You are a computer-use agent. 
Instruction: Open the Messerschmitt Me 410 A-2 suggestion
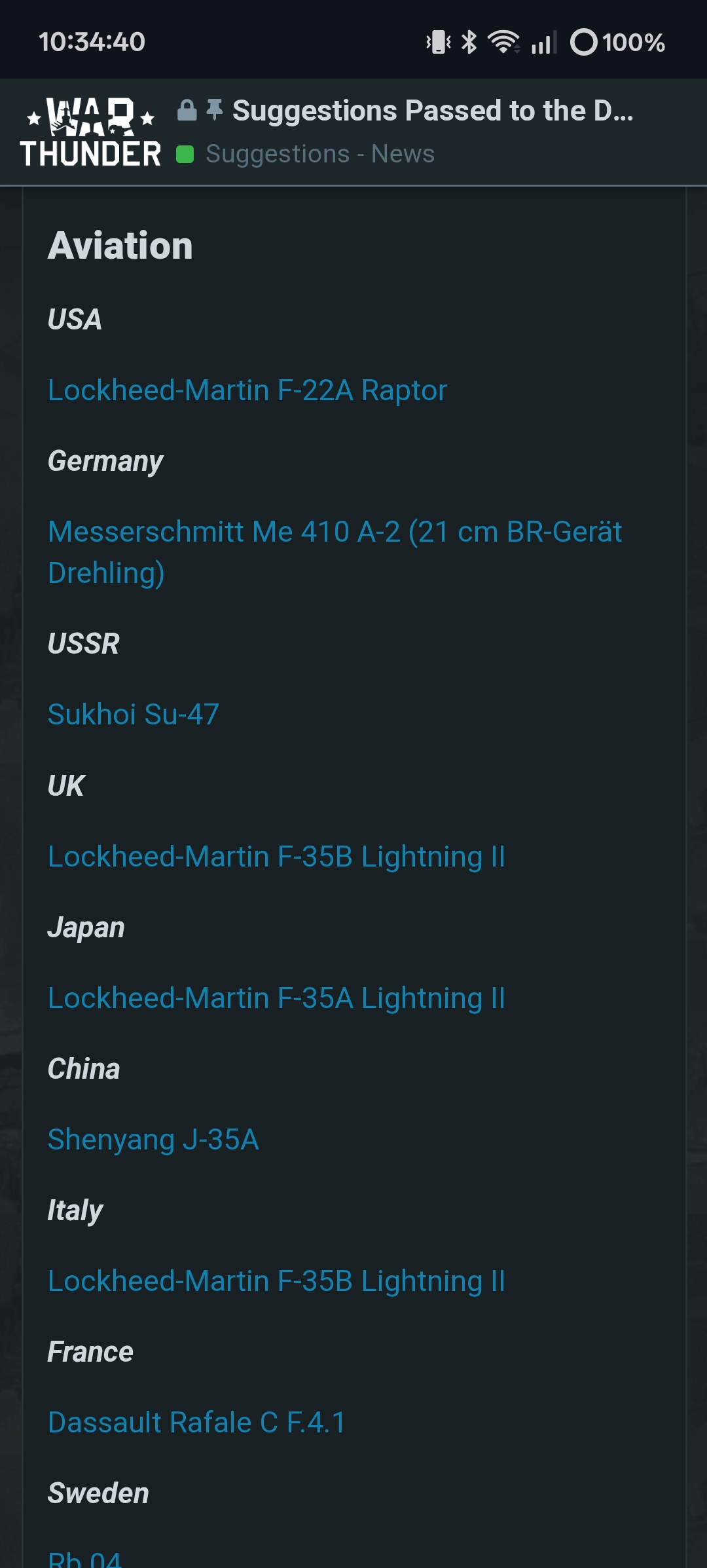pyautogui.click(x=334, y=532)
